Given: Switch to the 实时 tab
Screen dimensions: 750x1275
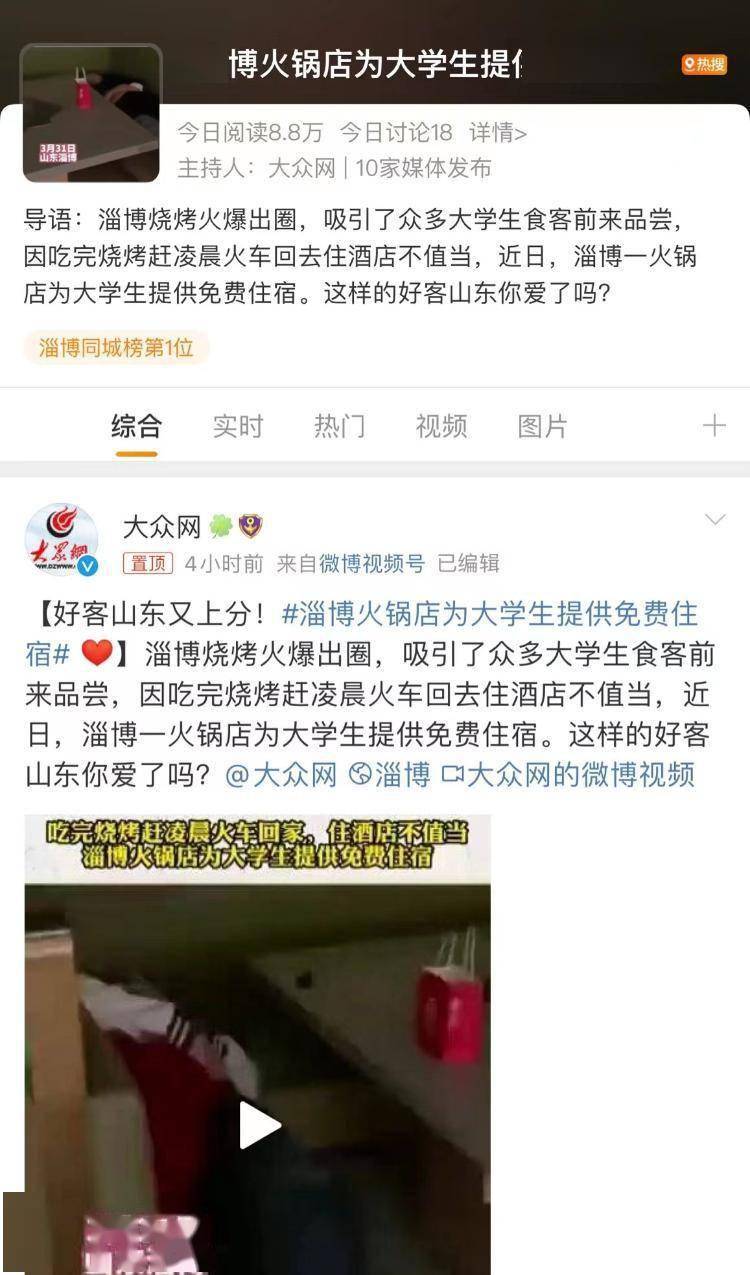Looking at the screenshot, I should point(238,427).
